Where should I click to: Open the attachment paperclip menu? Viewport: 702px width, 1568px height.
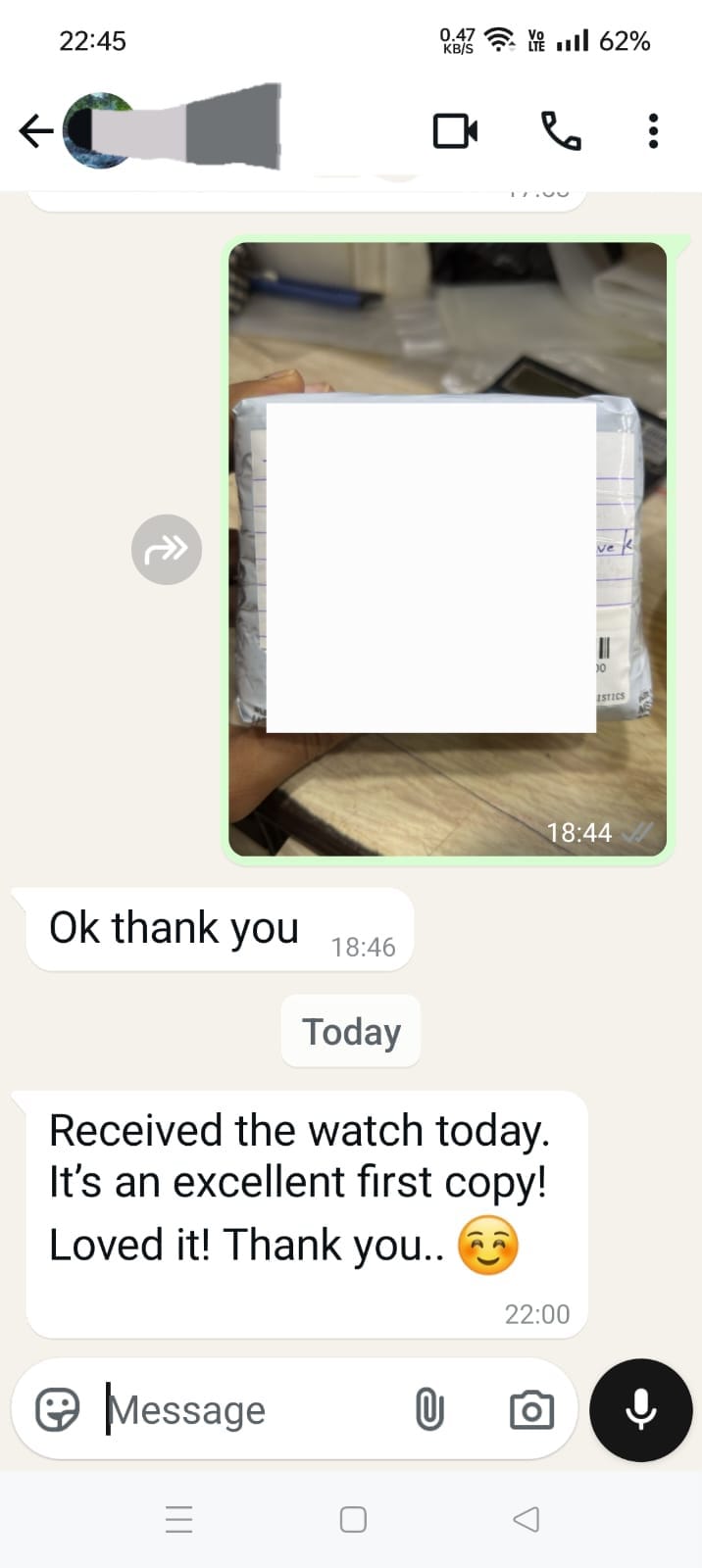pos(429,1410)
